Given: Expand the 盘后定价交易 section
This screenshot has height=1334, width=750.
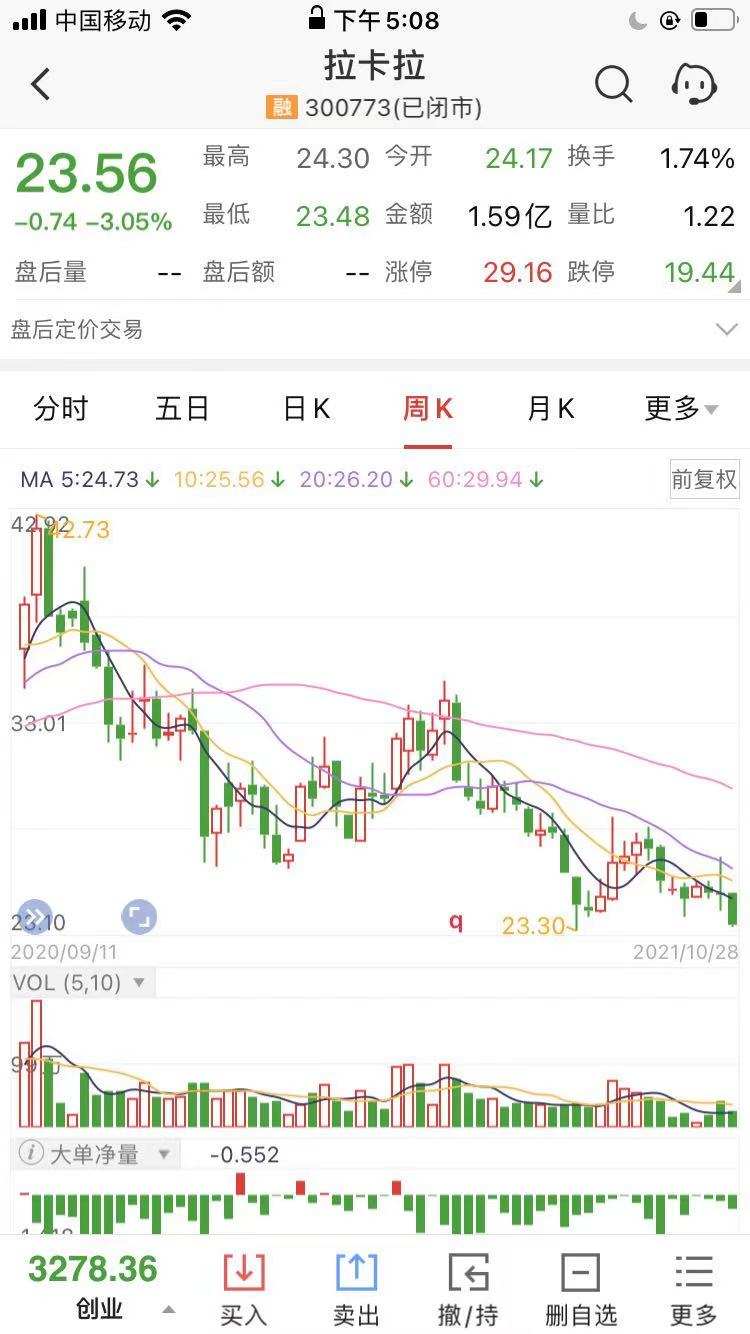Looking at the screenshot, I should (x=375, y=329).
